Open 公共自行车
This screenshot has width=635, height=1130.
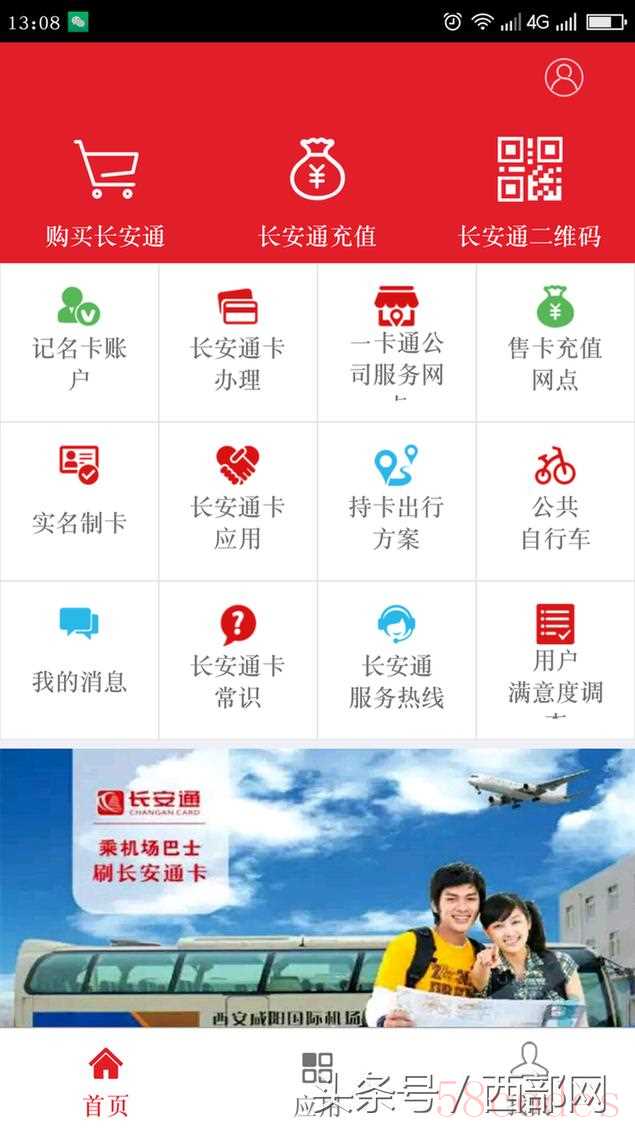[x=555, y=500]
